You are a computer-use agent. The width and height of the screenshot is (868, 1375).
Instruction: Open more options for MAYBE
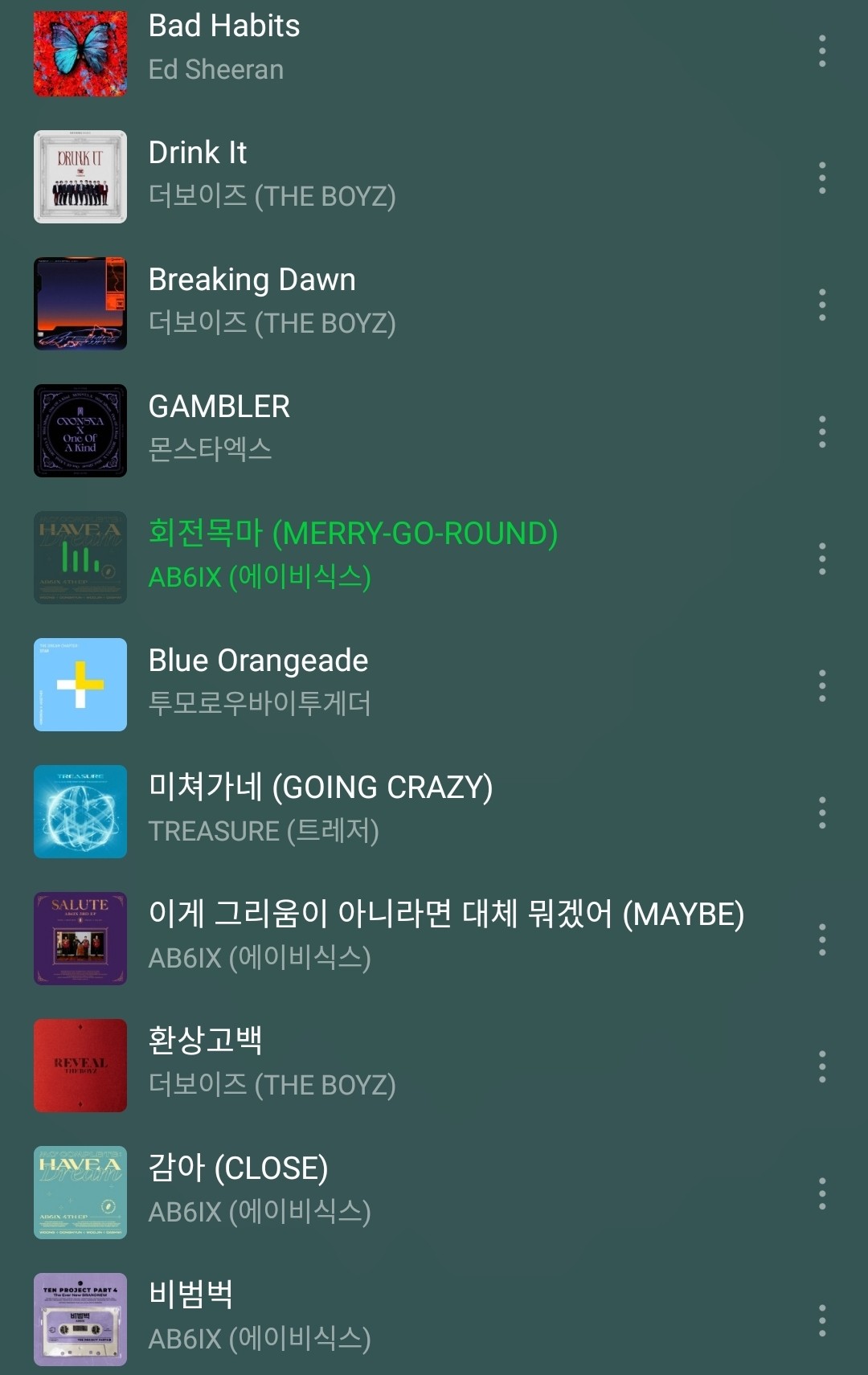(x=821, y=940)
